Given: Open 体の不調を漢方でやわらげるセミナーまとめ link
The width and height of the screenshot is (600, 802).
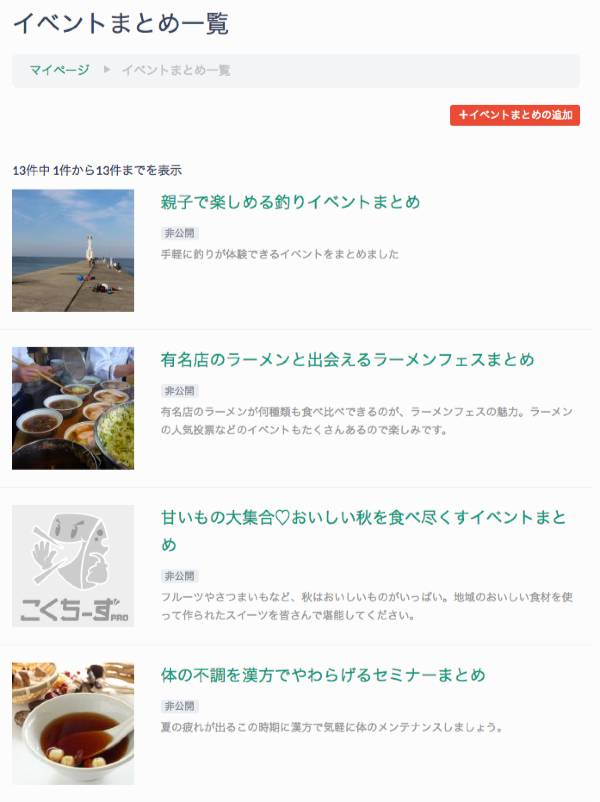Looking at the screenshot, I should [x=323, y=675].
